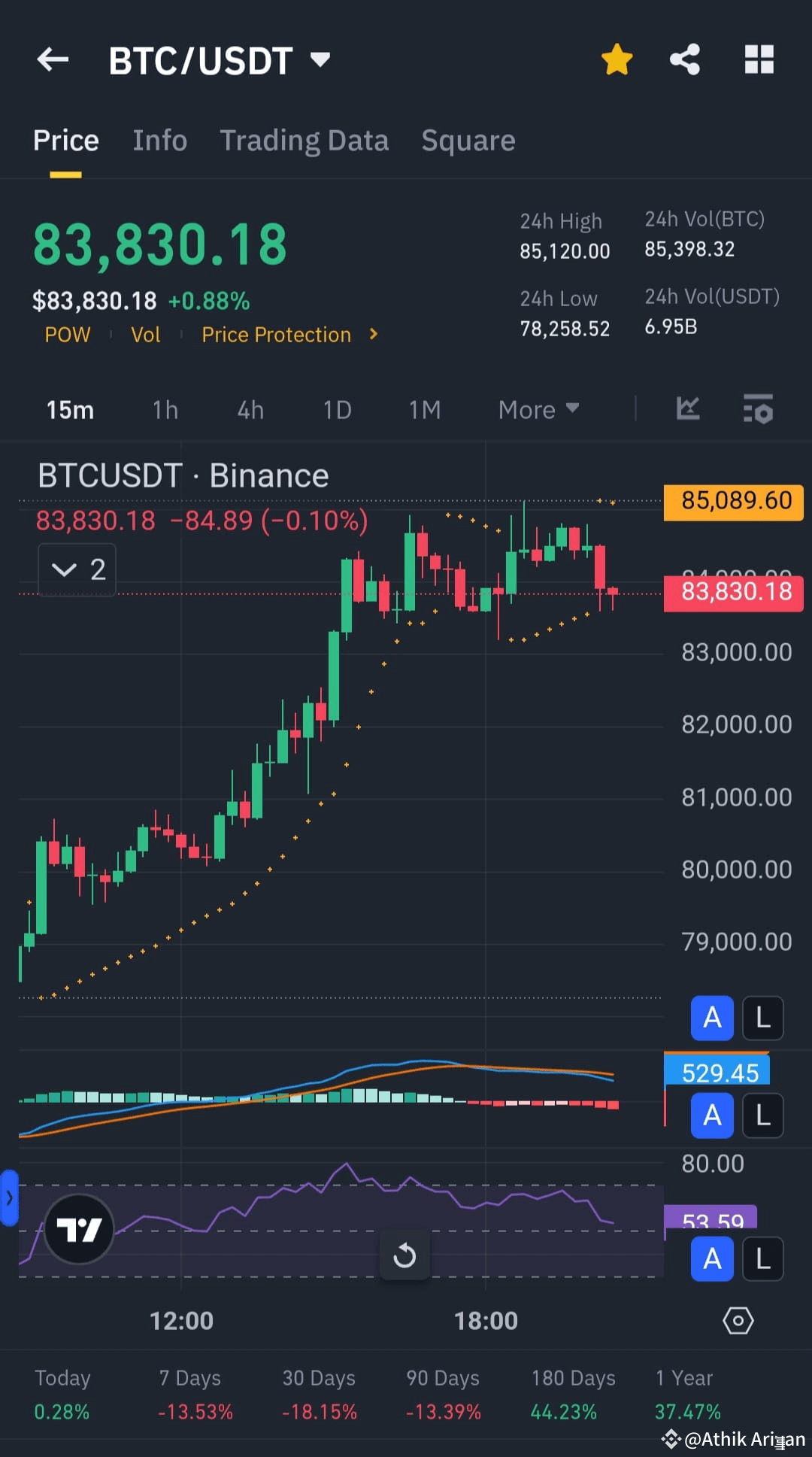The image size is (812, 1457).
Task: Open crosshair settings icon near bottom right
Action: point(738,1320)
